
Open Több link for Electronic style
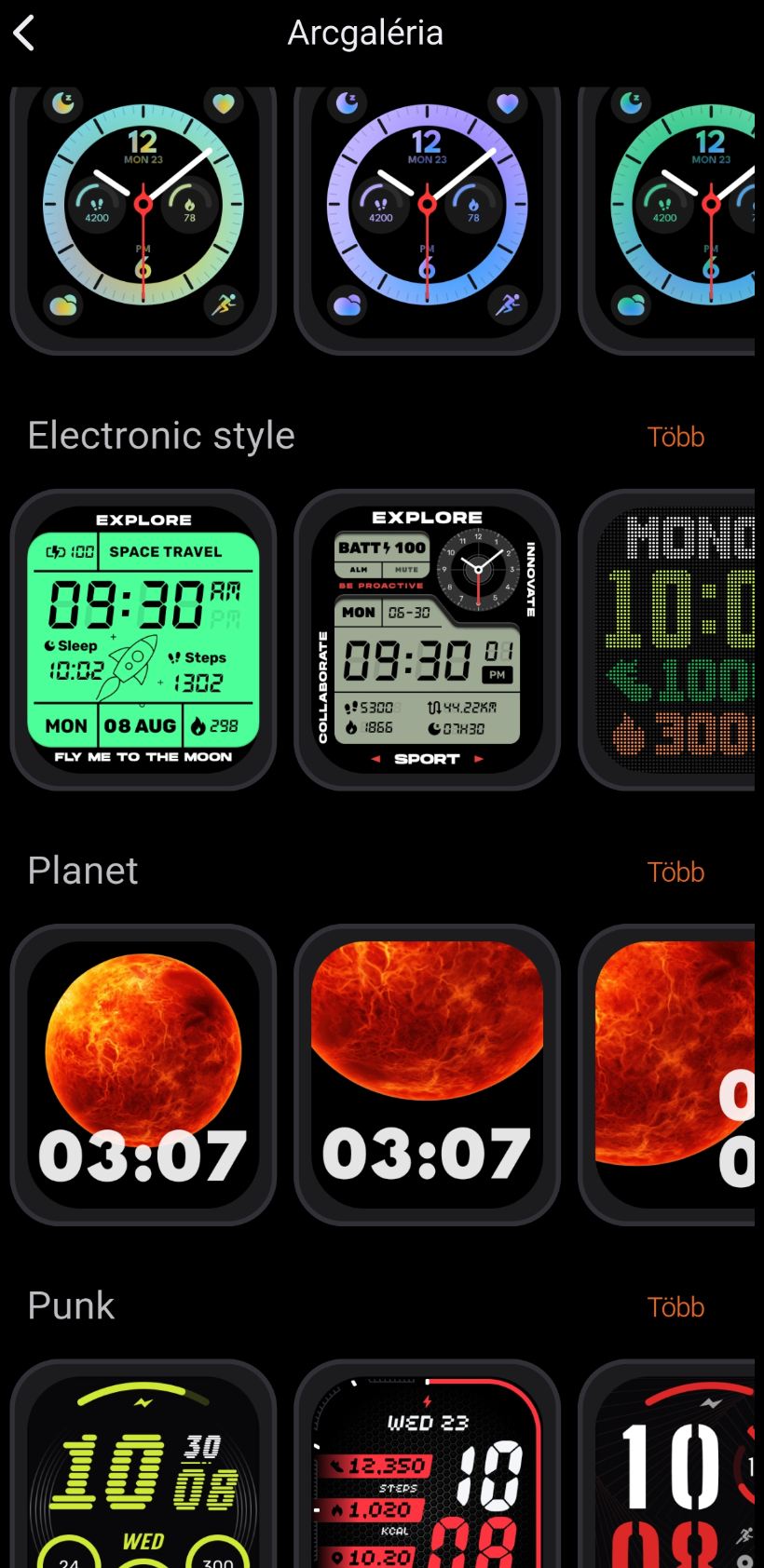click(675, 437)
